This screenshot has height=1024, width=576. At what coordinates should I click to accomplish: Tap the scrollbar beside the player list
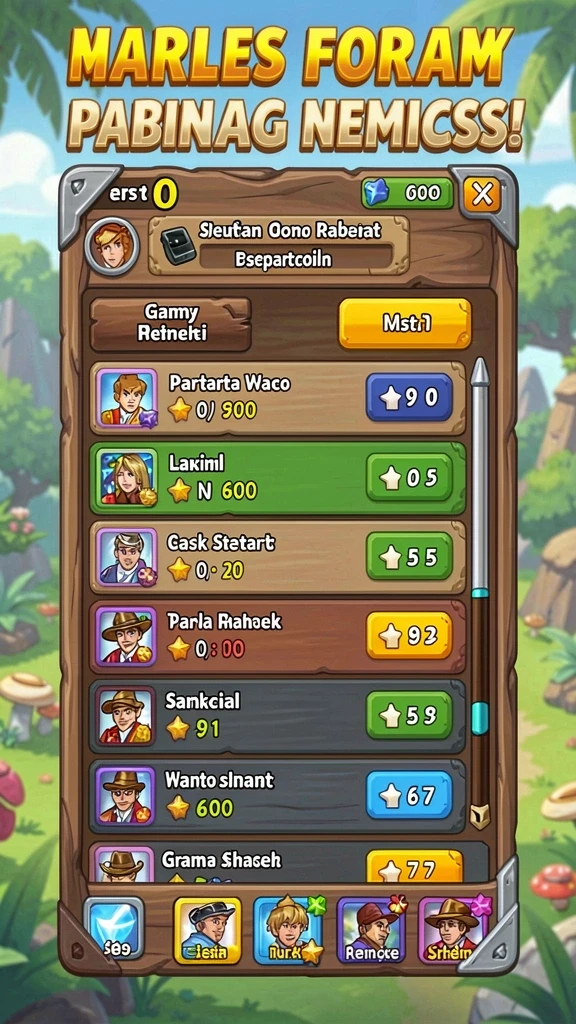[x=480, y=593]
